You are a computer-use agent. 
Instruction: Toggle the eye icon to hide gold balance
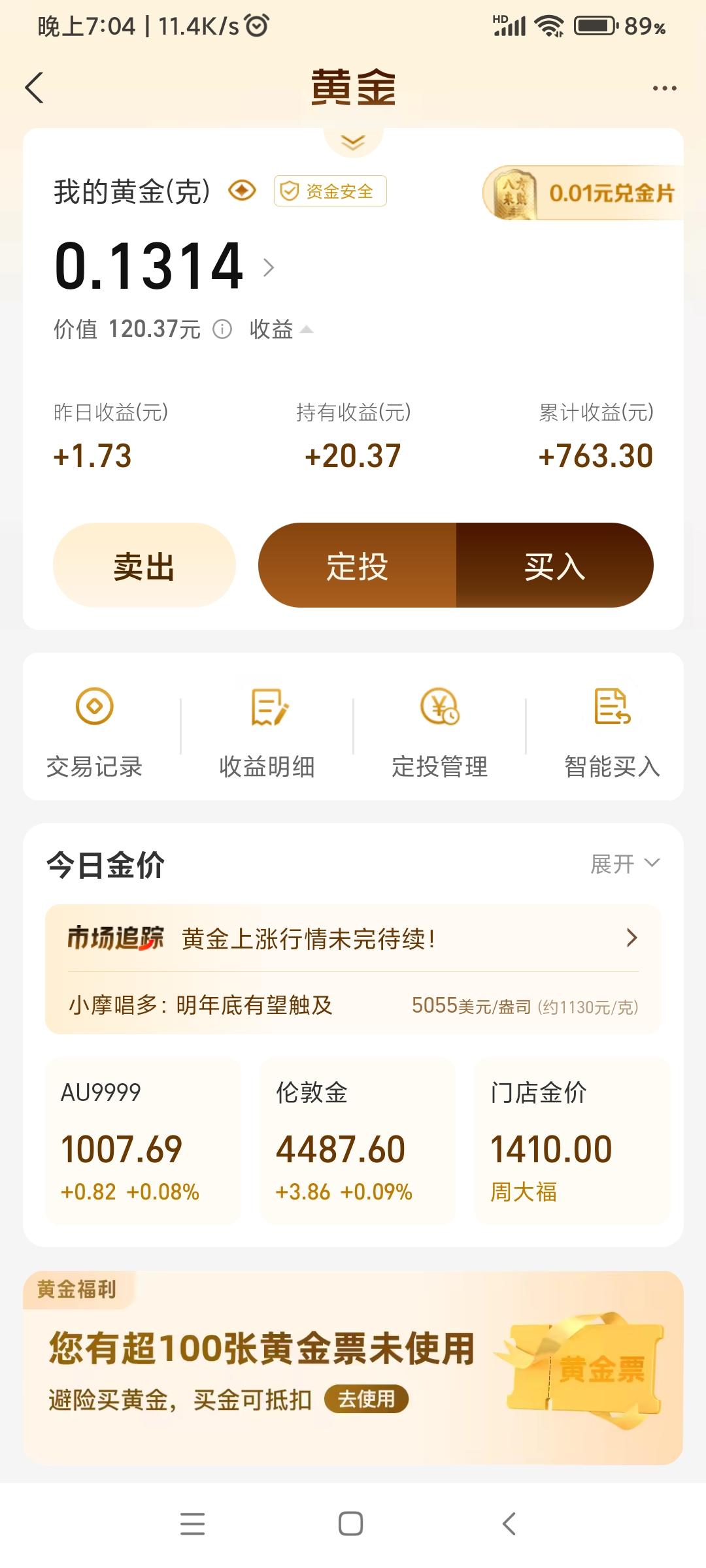[241, 191]
